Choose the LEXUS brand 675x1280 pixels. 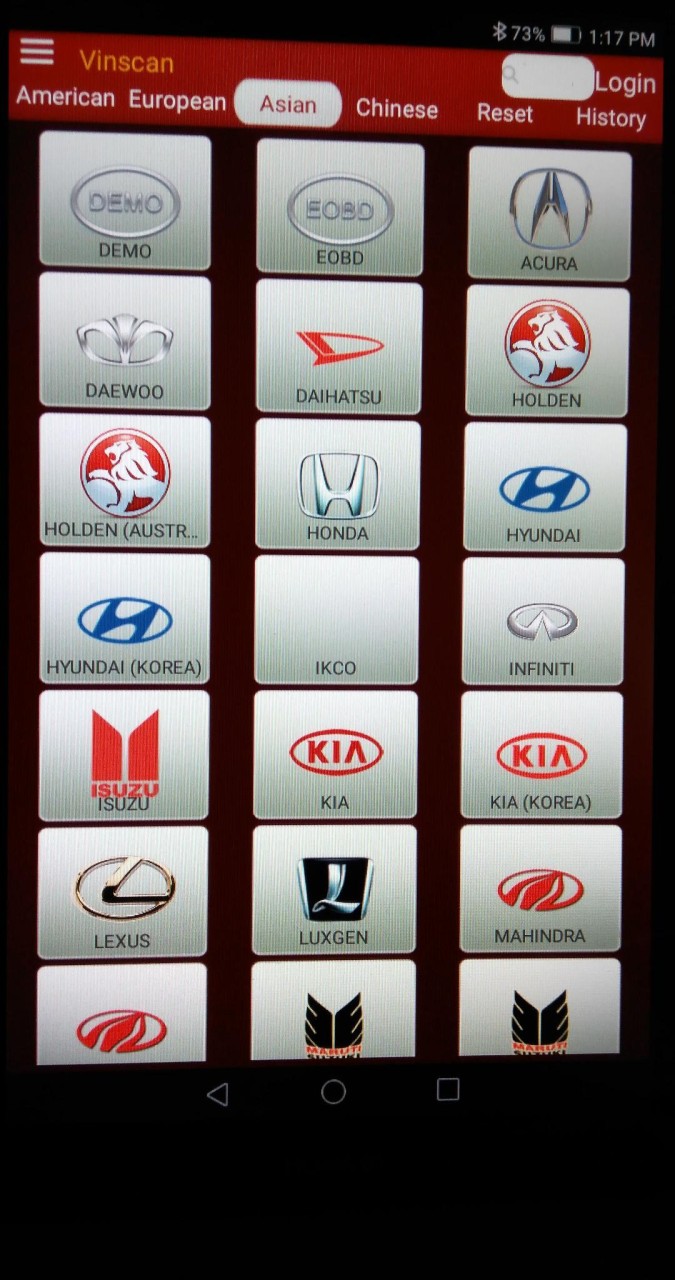pyautogui.click(x=123, y=890)
